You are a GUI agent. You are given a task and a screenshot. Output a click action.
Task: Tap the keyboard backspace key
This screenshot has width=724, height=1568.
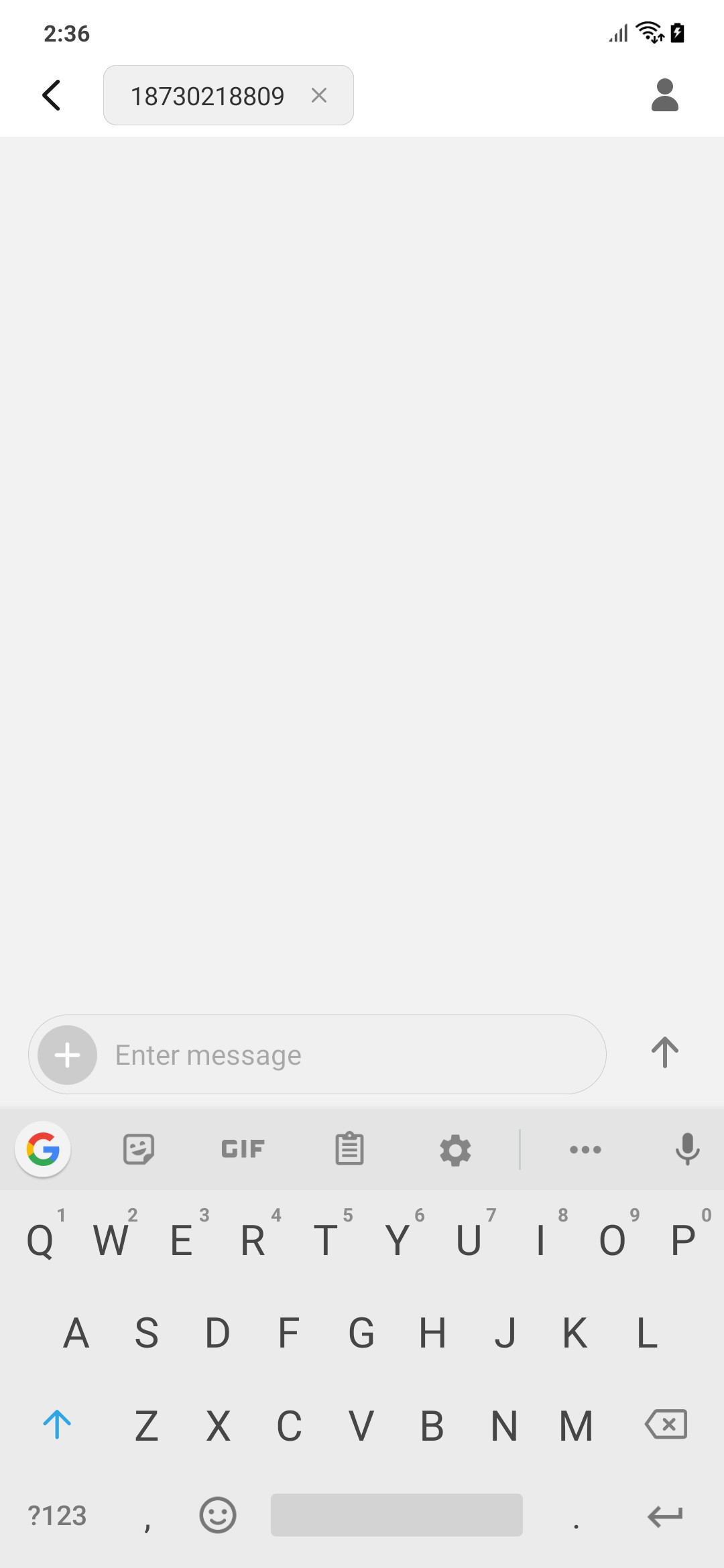click(666, 1424)
